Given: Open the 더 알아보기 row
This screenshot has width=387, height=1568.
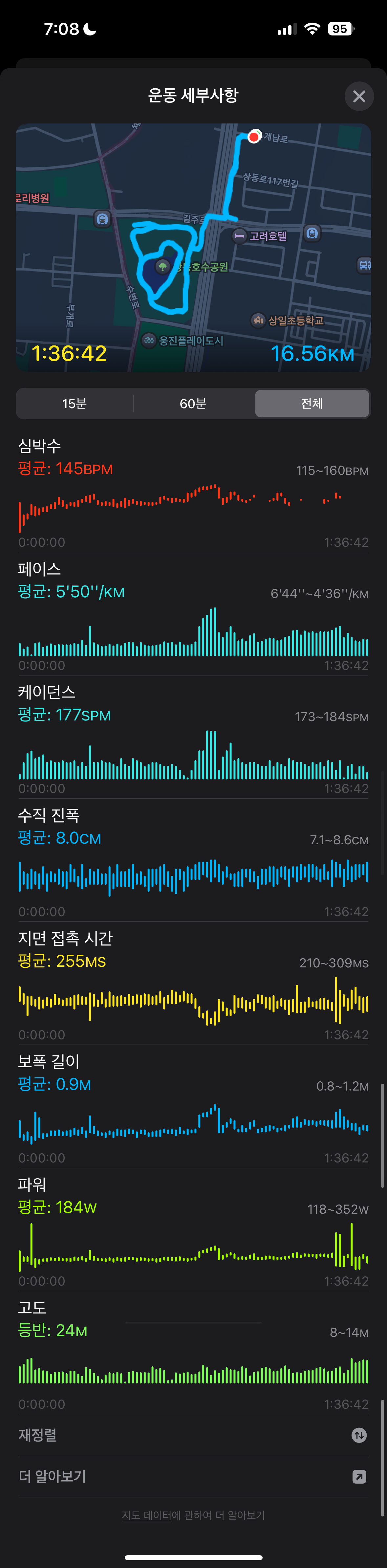Looking at the screenshot, I should (x=193, y=1476).
